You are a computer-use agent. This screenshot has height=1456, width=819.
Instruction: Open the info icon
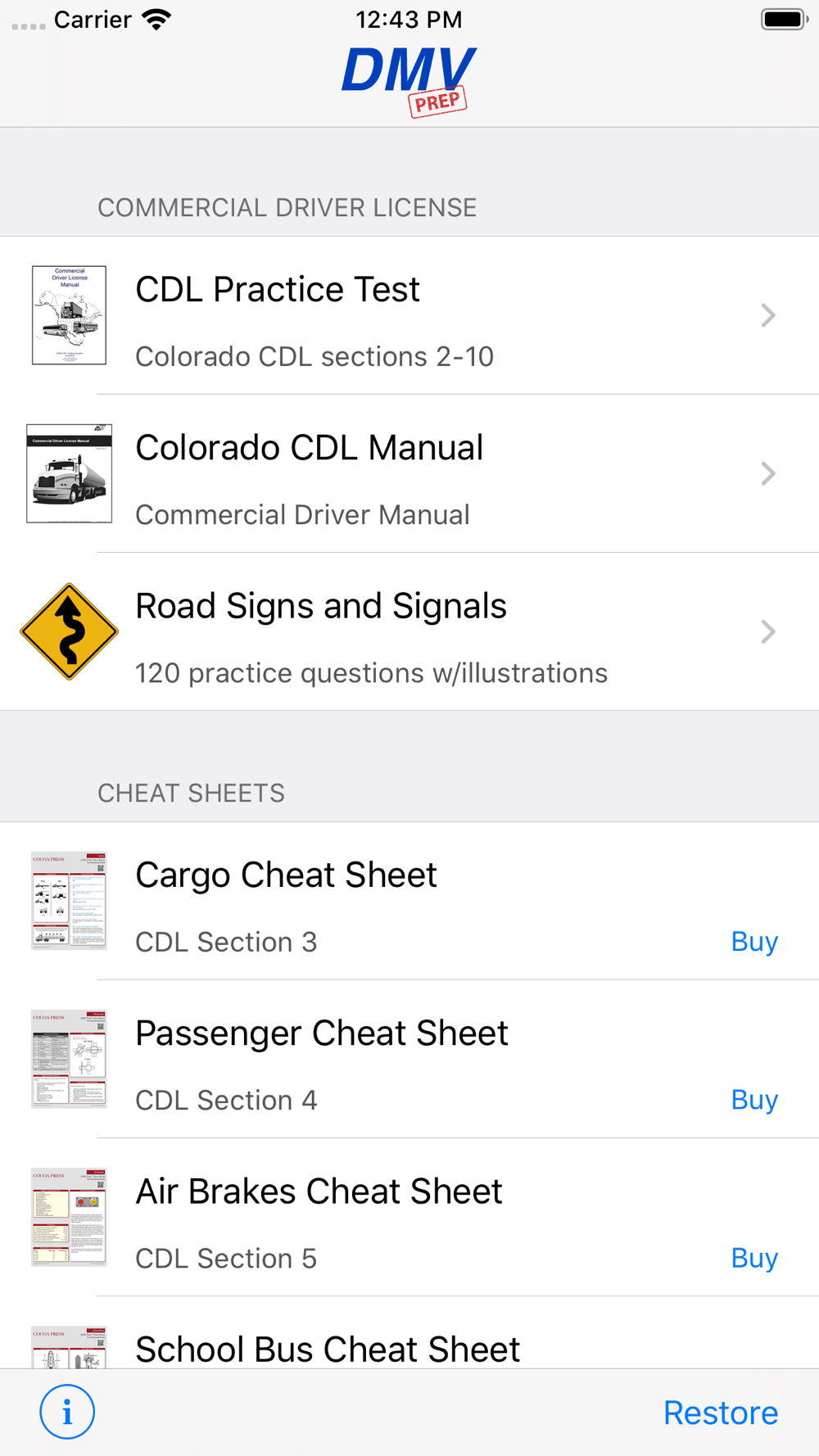67,1412
